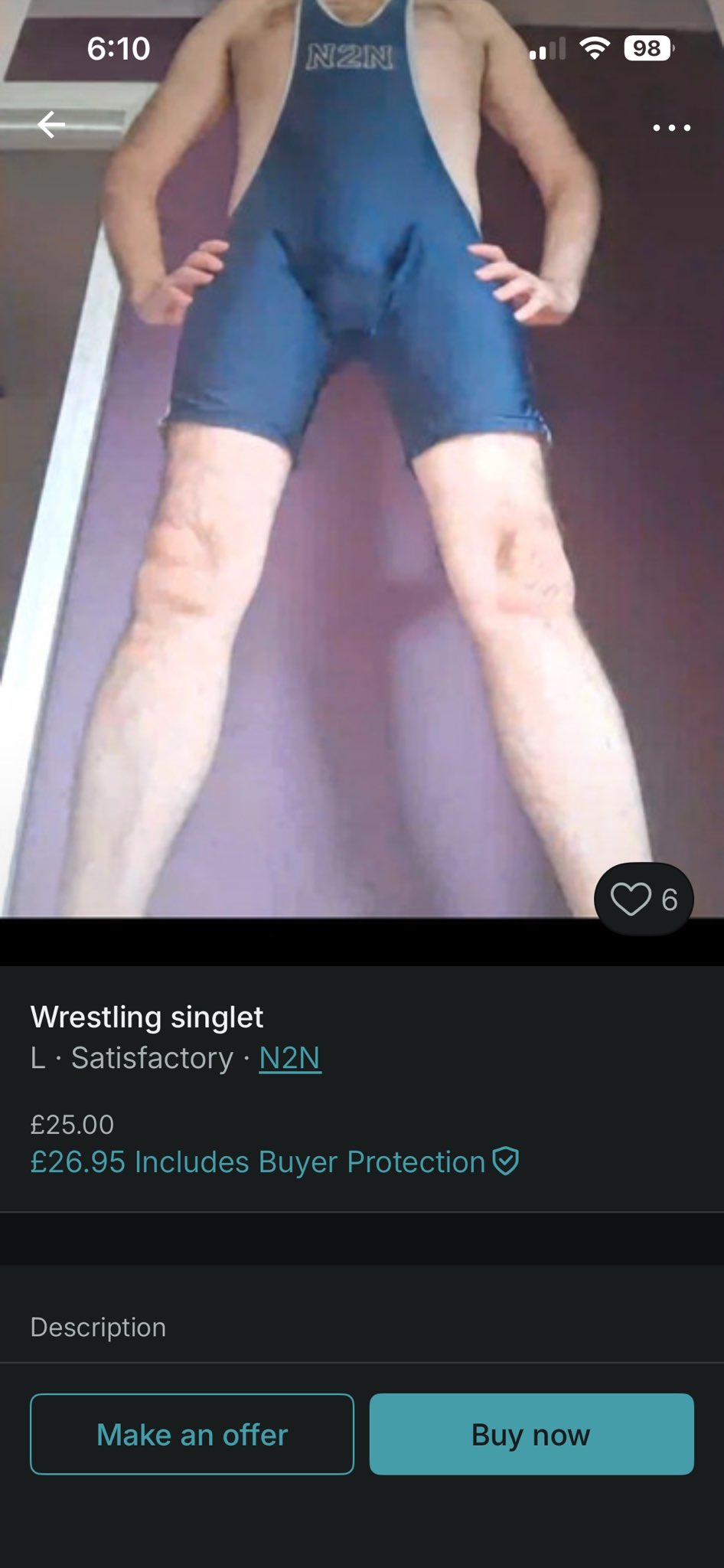This screenshot has height=1568, width=724.
Task: Open the three-dot overflow menu
Action: coord(671,128)
